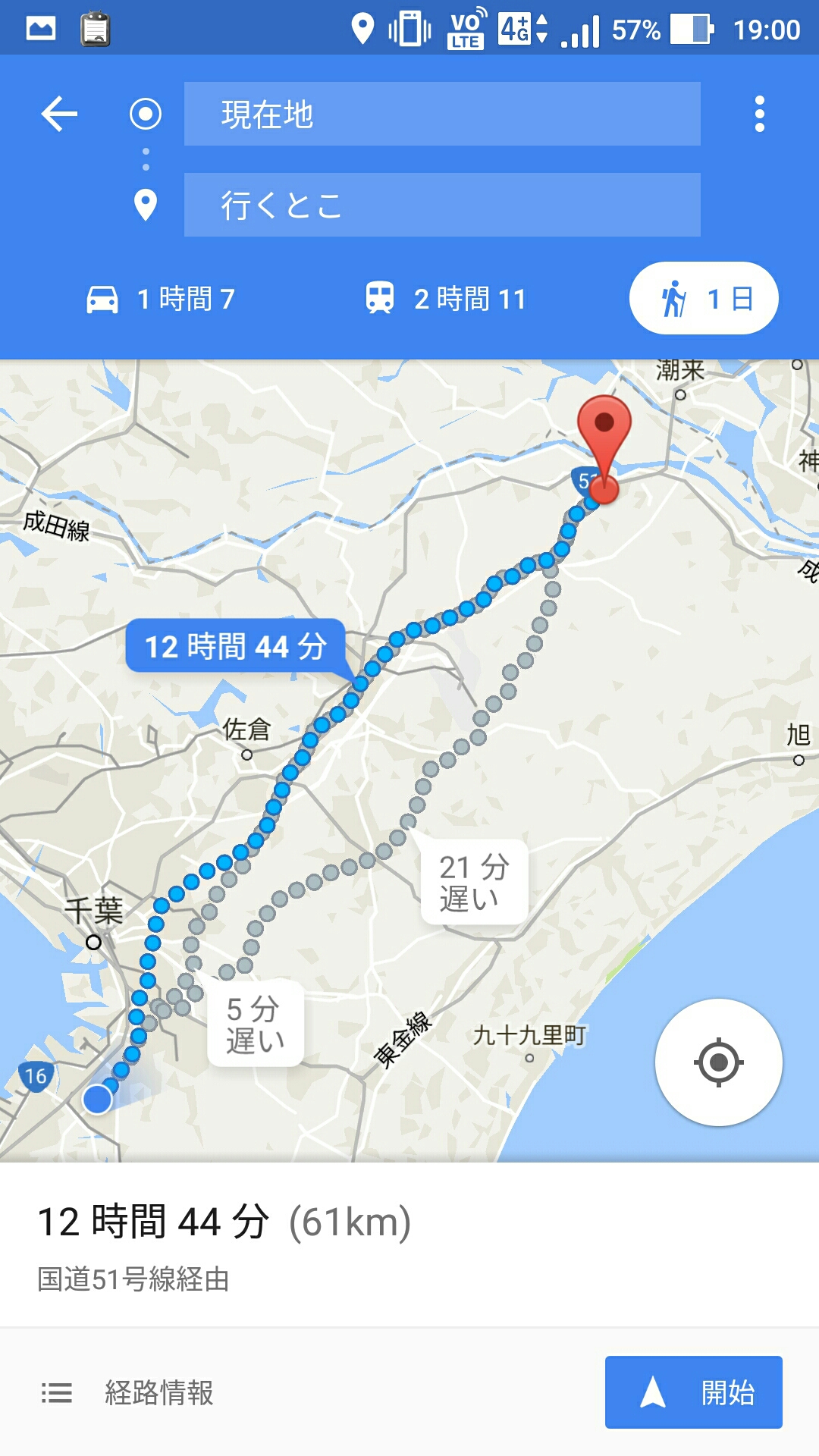Tap the 12 時間 44 分 route bubble
The height and width of the screenshot is (1456, 819).
[x=235, y=646]
